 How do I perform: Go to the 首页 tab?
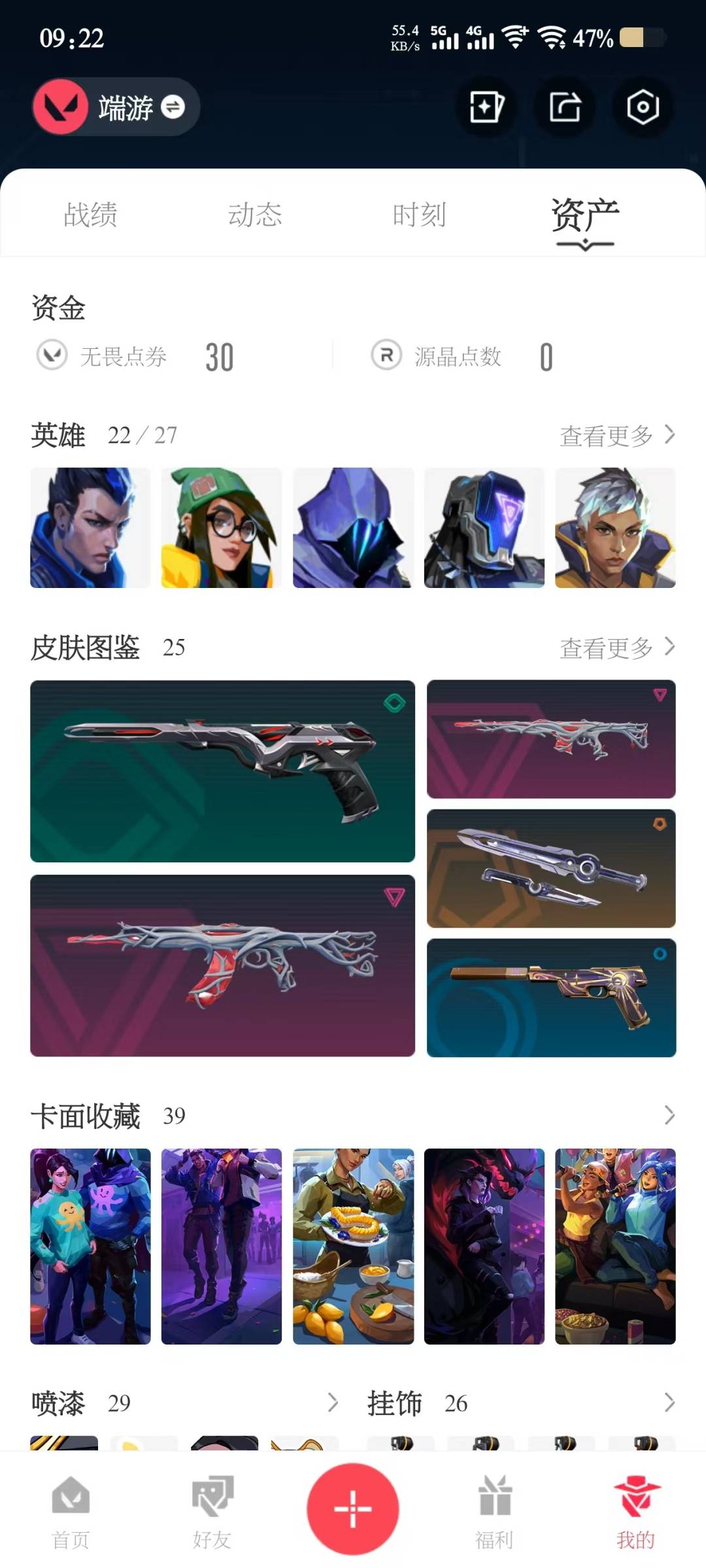pos(71,1512)
